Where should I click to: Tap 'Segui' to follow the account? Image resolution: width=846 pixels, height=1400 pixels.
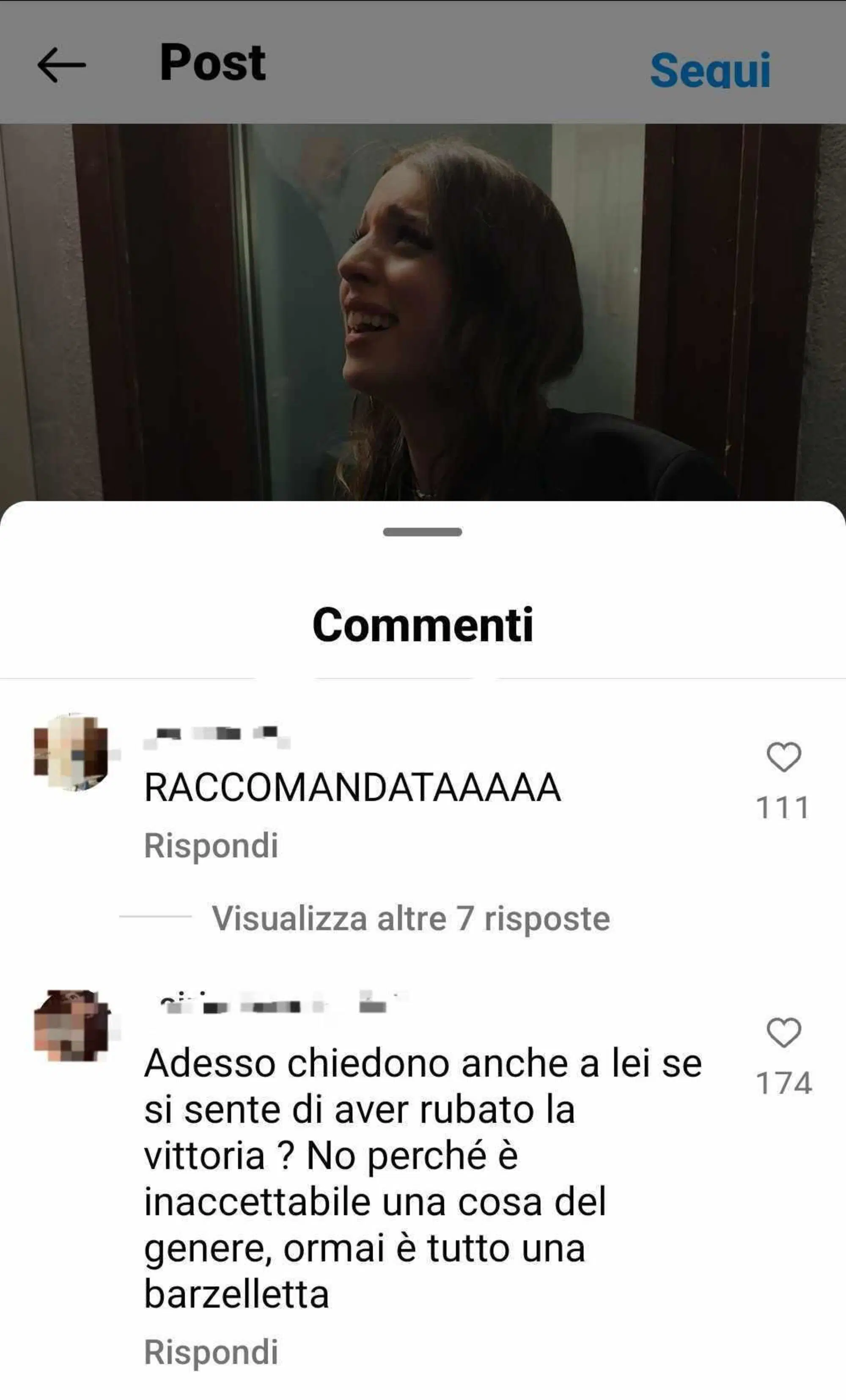(710, 69)
